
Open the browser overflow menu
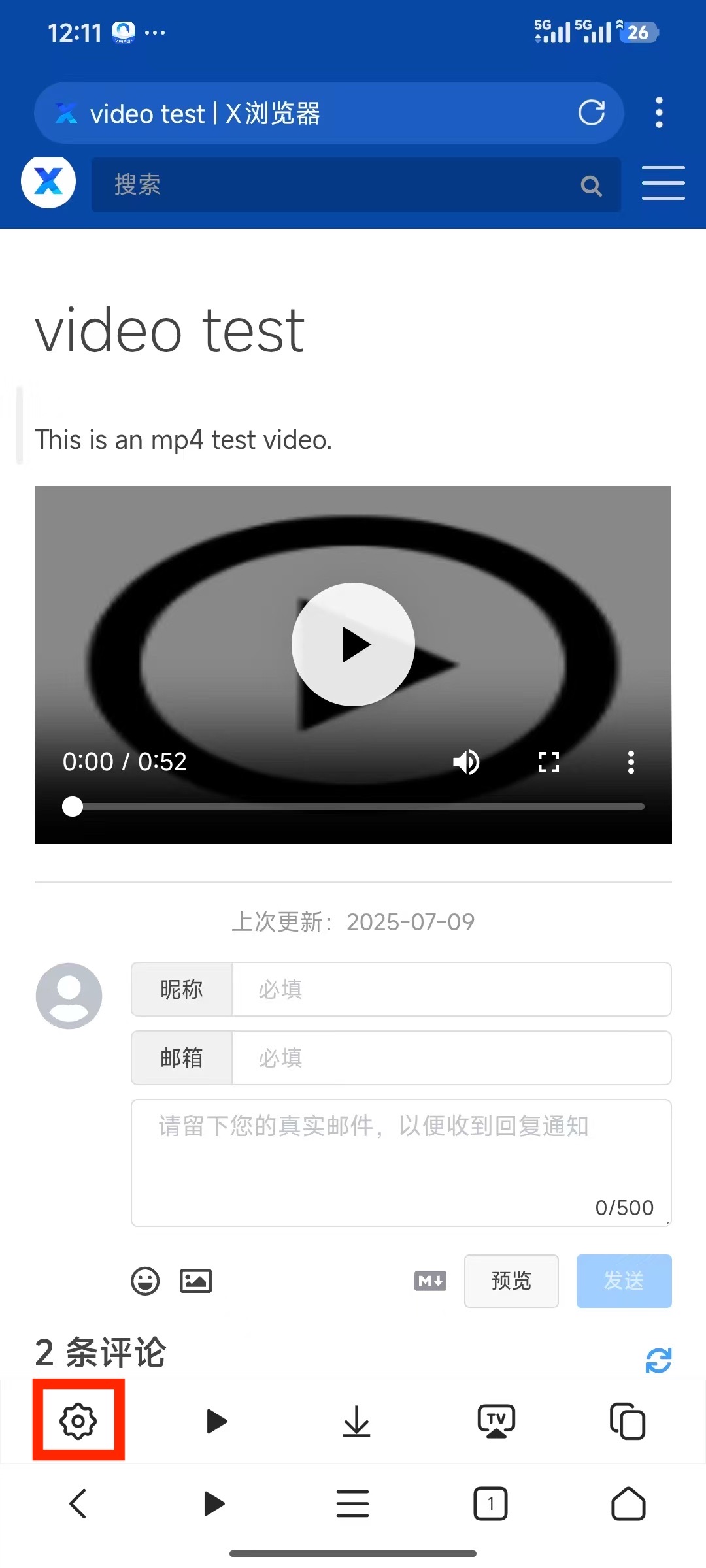(659, 113)
